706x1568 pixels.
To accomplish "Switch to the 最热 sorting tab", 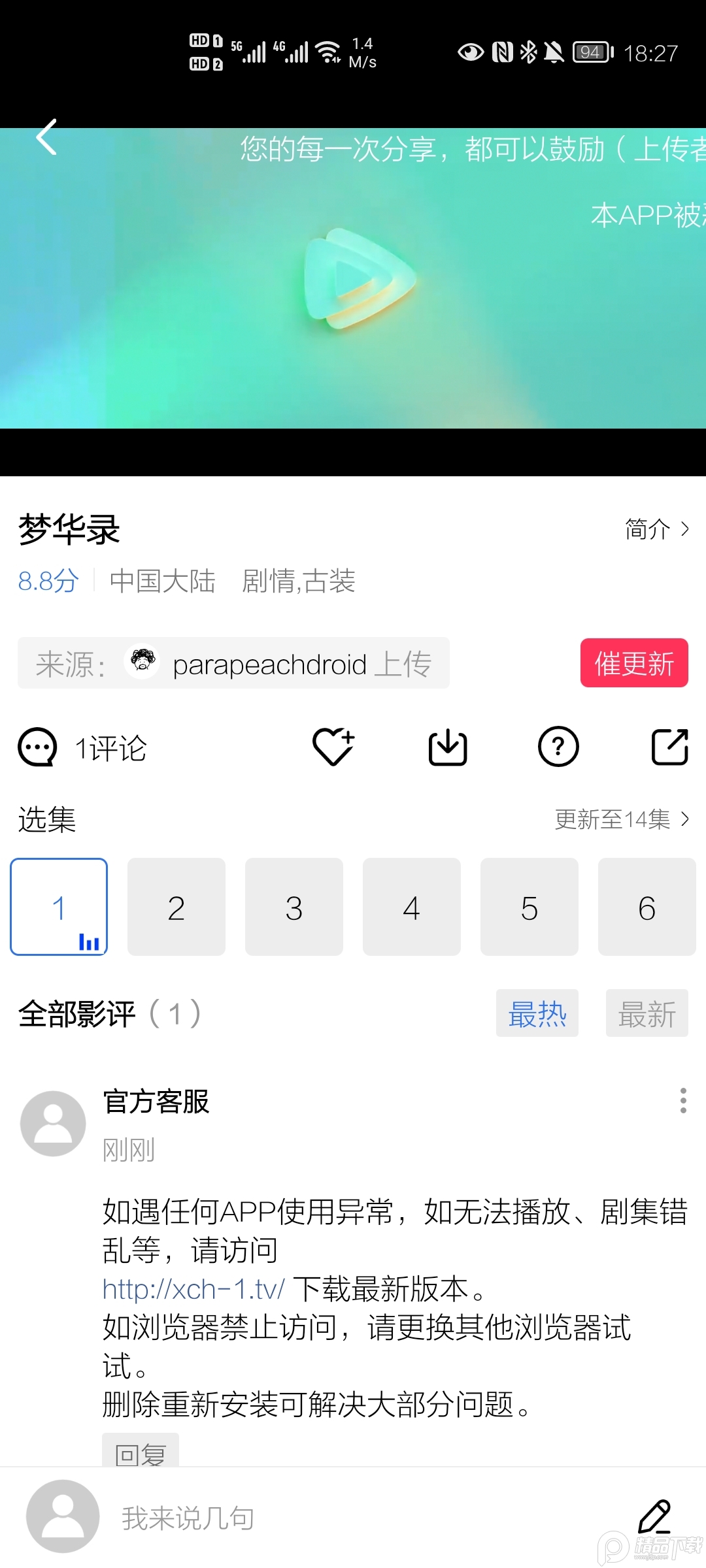I will click(537, 1014).
